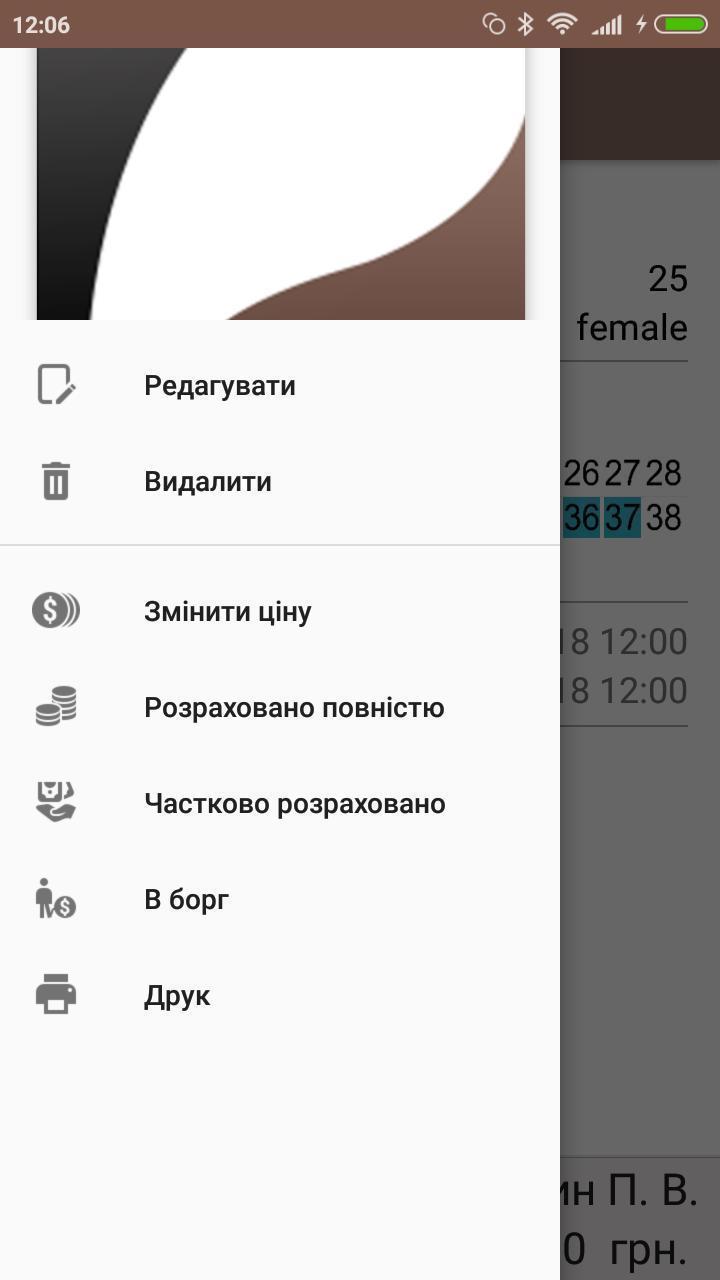Click the person-with-dollar icon next to В борг
The image size is (720, 1280).
54,898
